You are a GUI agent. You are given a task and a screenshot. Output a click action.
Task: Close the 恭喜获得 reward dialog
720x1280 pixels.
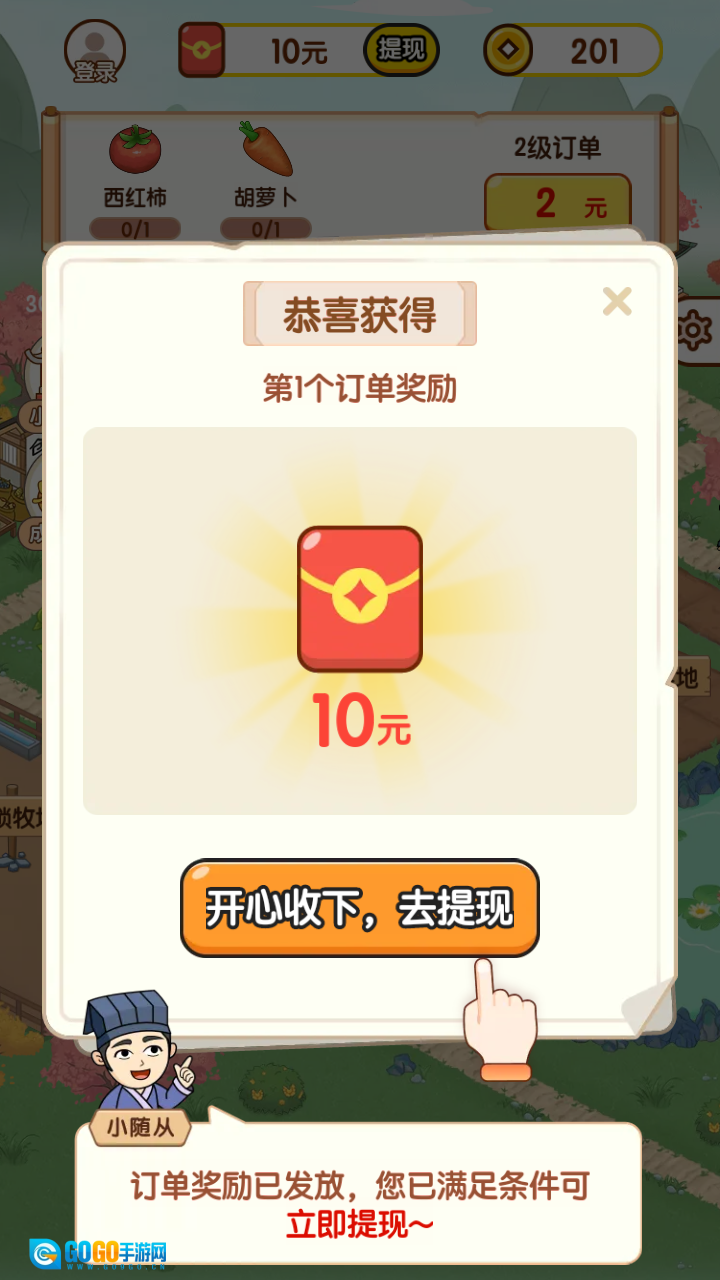[617, 301]
